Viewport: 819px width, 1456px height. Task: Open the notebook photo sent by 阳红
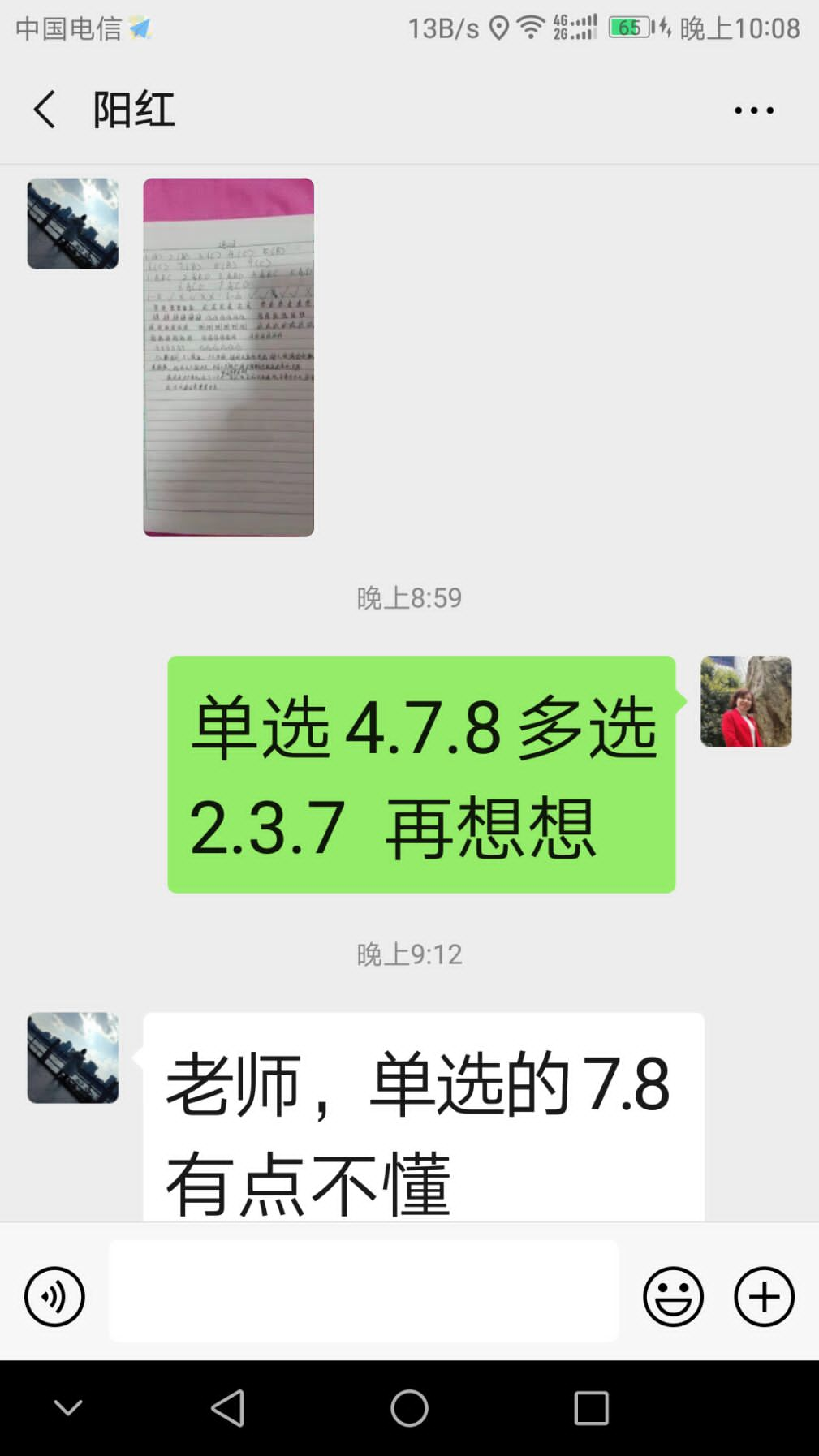[x=228, y=357]
